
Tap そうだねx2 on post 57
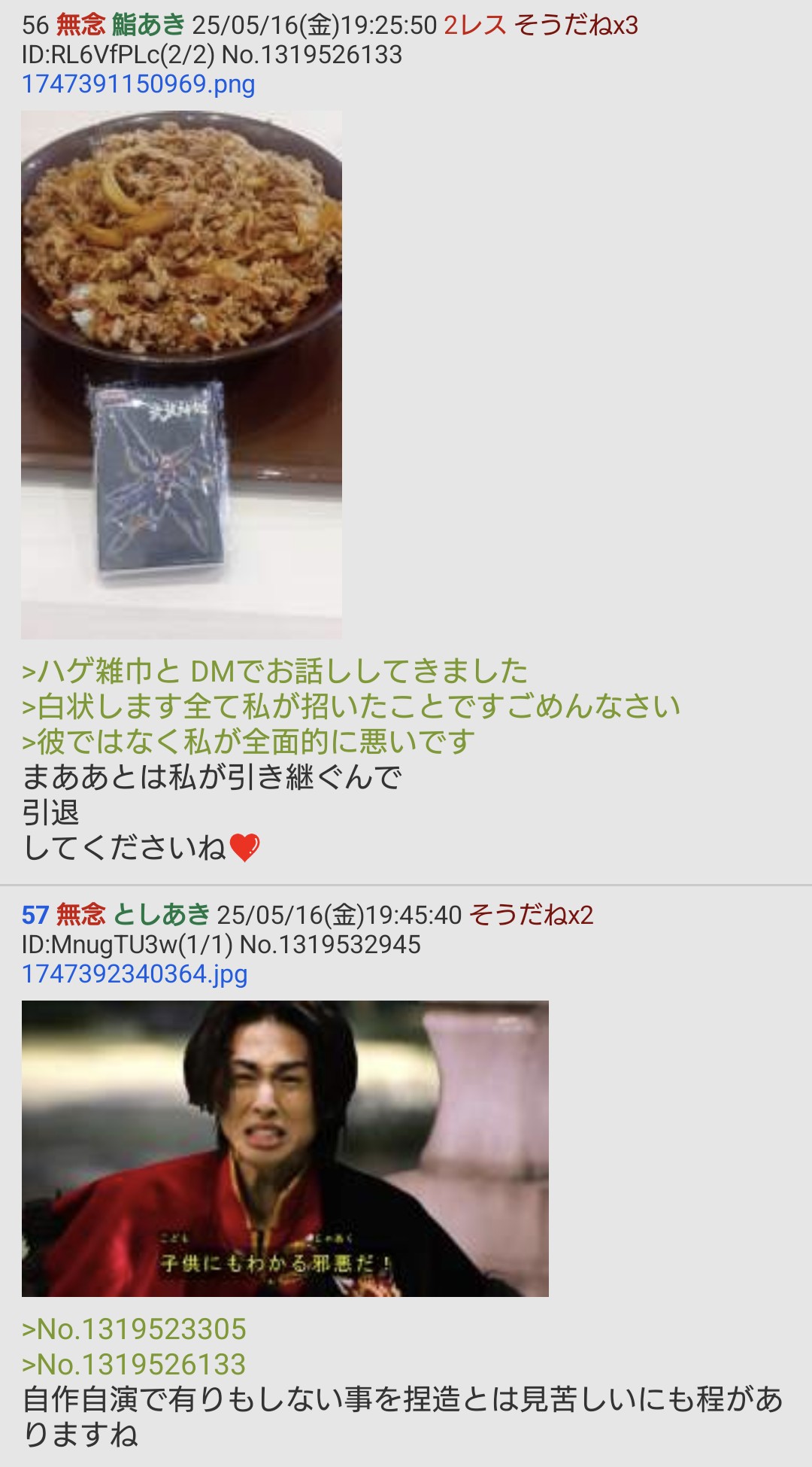532,915
